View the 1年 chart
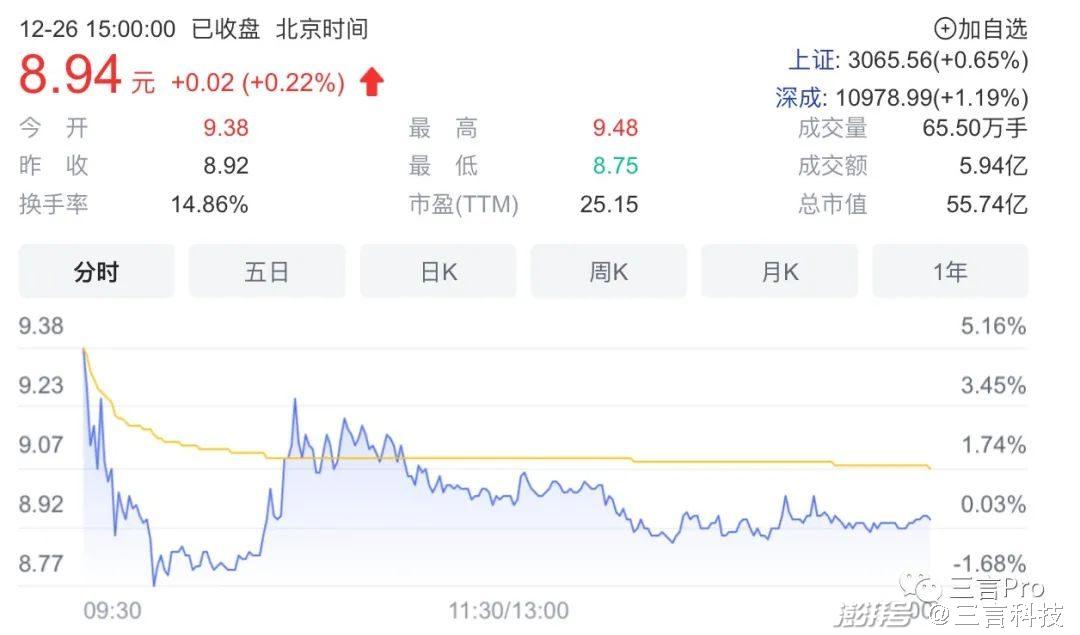 click(x=951, y=271)
